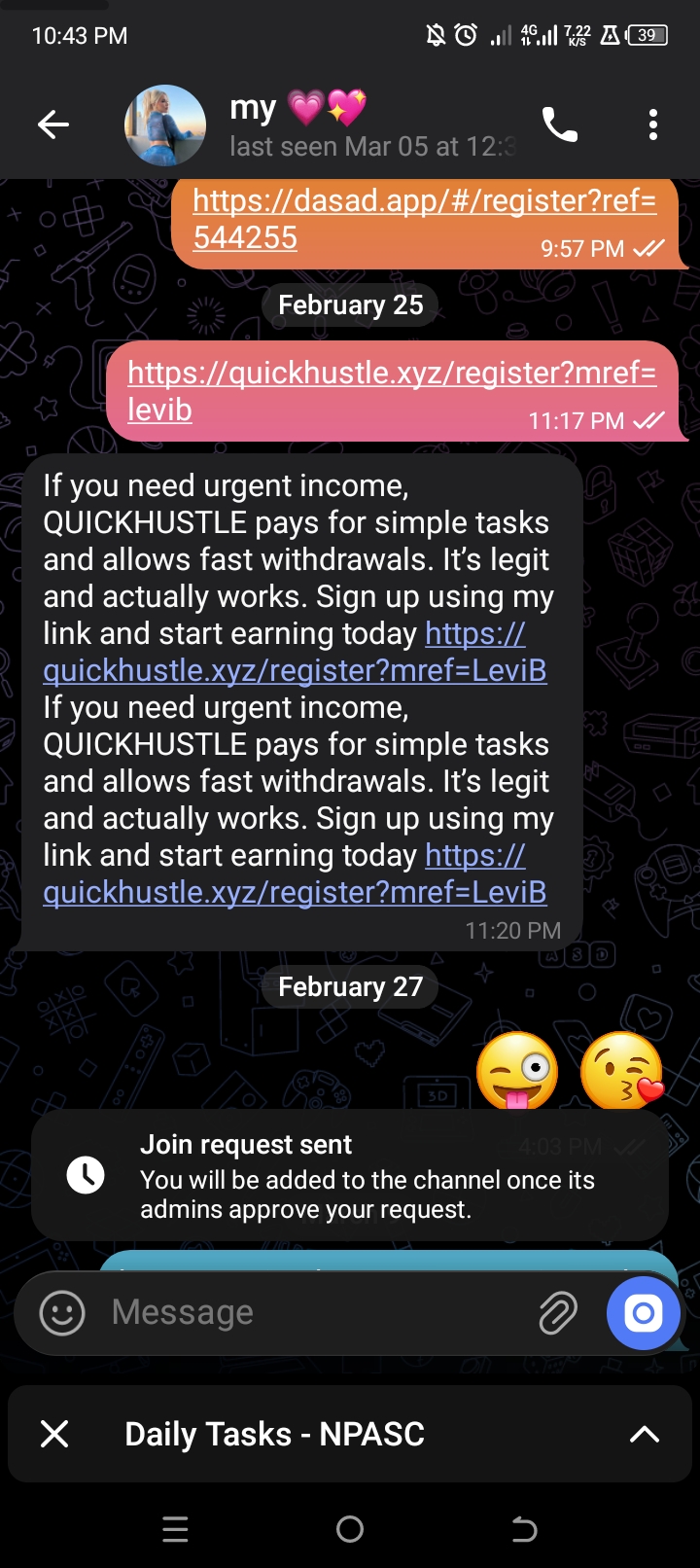Go back to the chat list
The width and height of the screenshot is (700, 1568).
pos(53,125)
